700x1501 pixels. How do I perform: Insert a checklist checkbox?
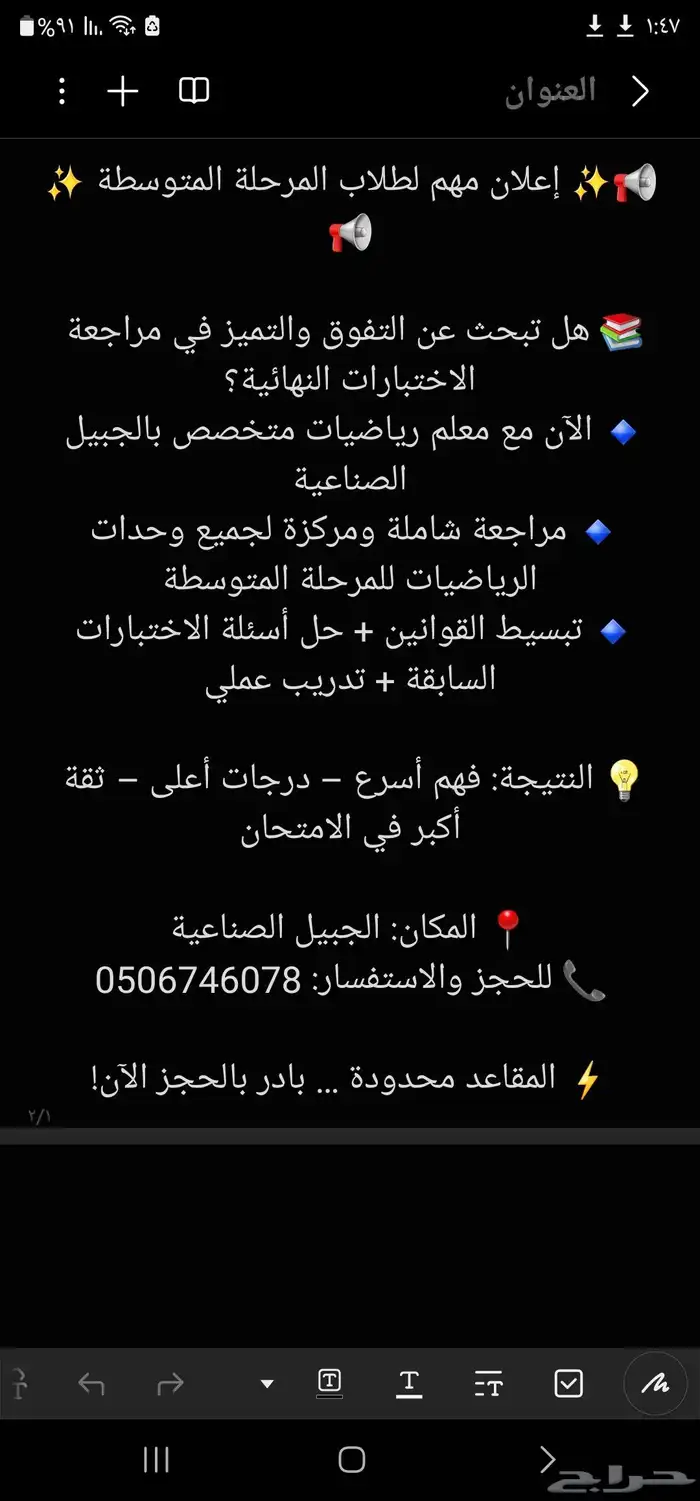[568, 1383]
